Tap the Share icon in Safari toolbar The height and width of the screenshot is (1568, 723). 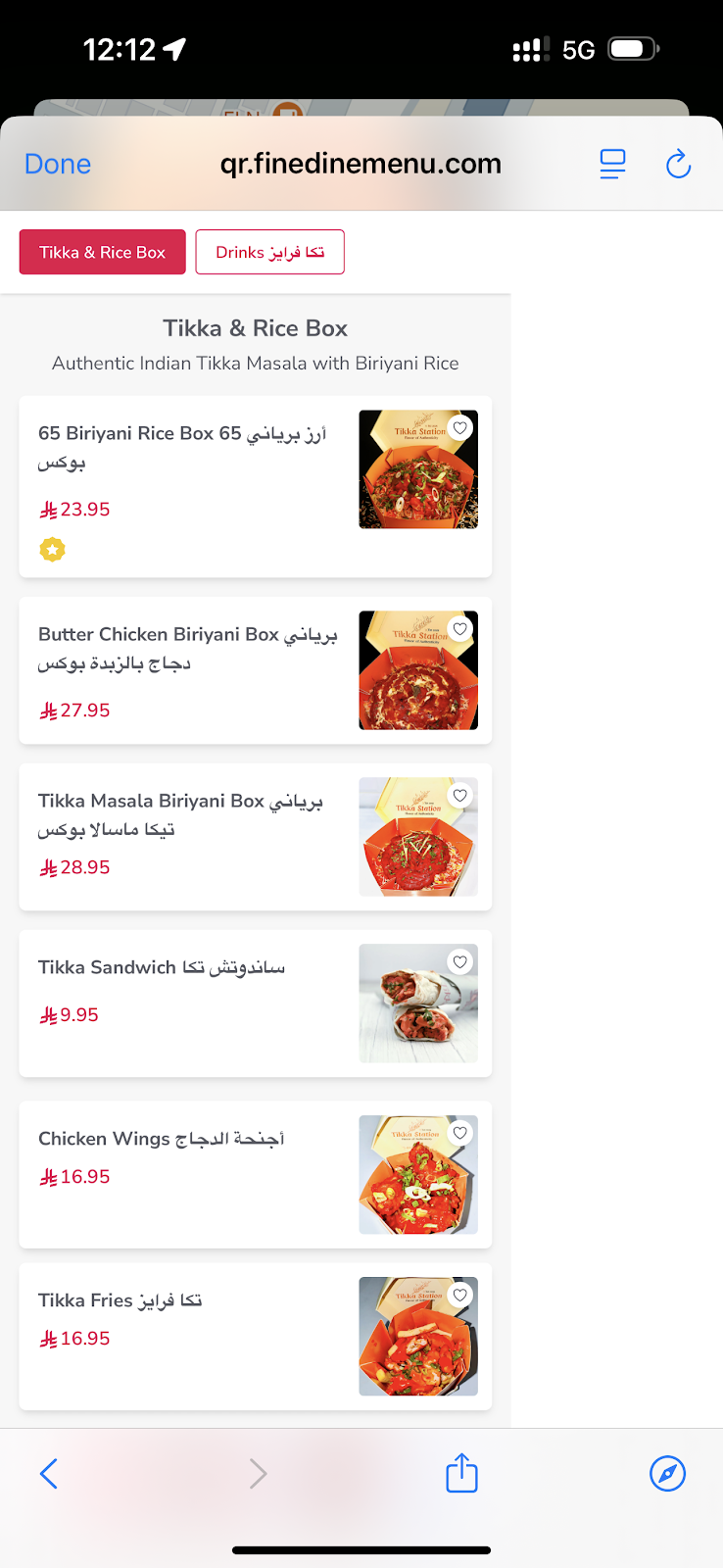[460, 1472]
